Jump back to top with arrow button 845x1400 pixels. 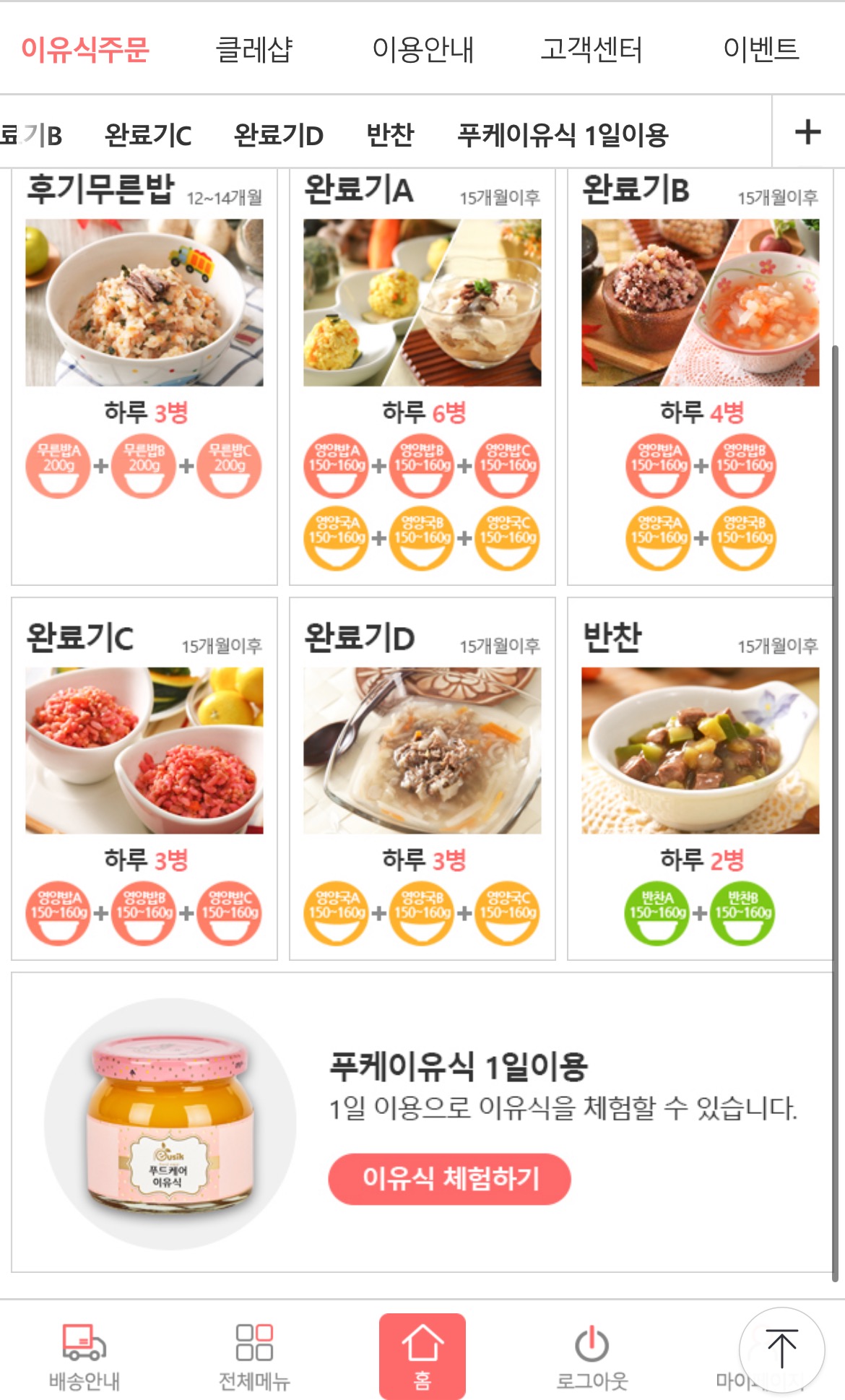pos(782,1349)
